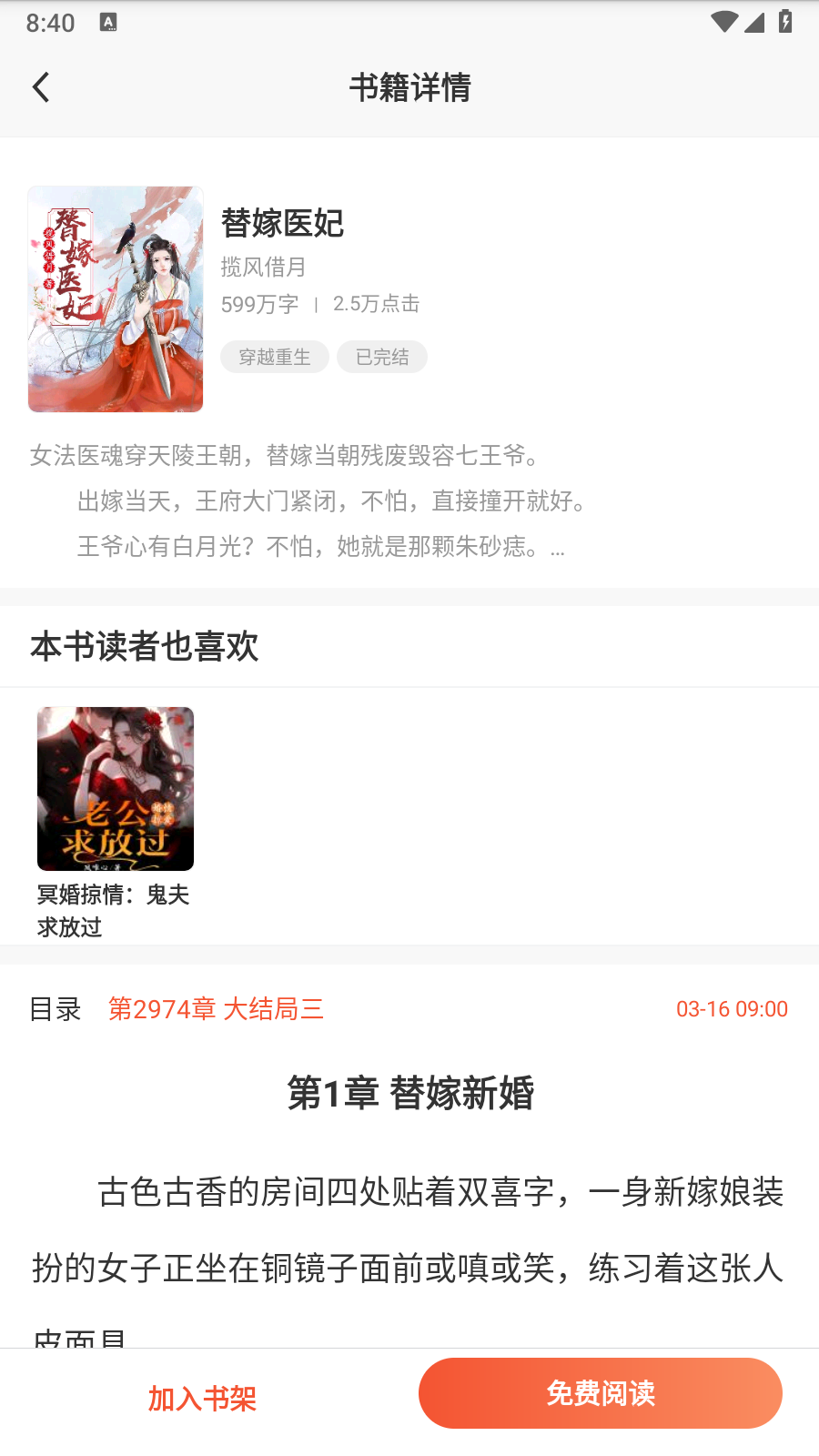Open the book cover of 替嫁医妃

click(115, 298)
